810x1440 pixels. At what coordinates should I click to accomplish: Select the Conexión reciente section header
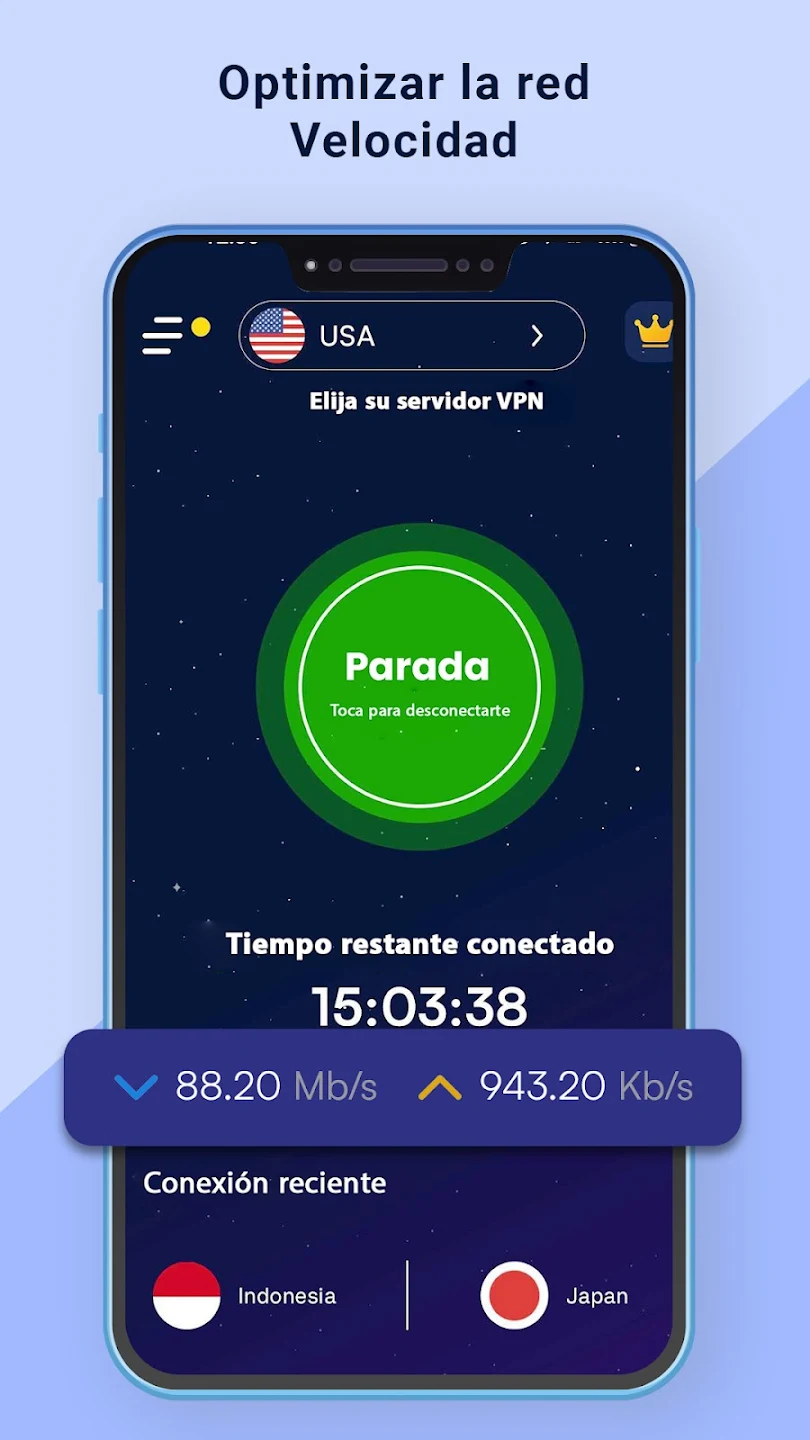(263, 1183)
